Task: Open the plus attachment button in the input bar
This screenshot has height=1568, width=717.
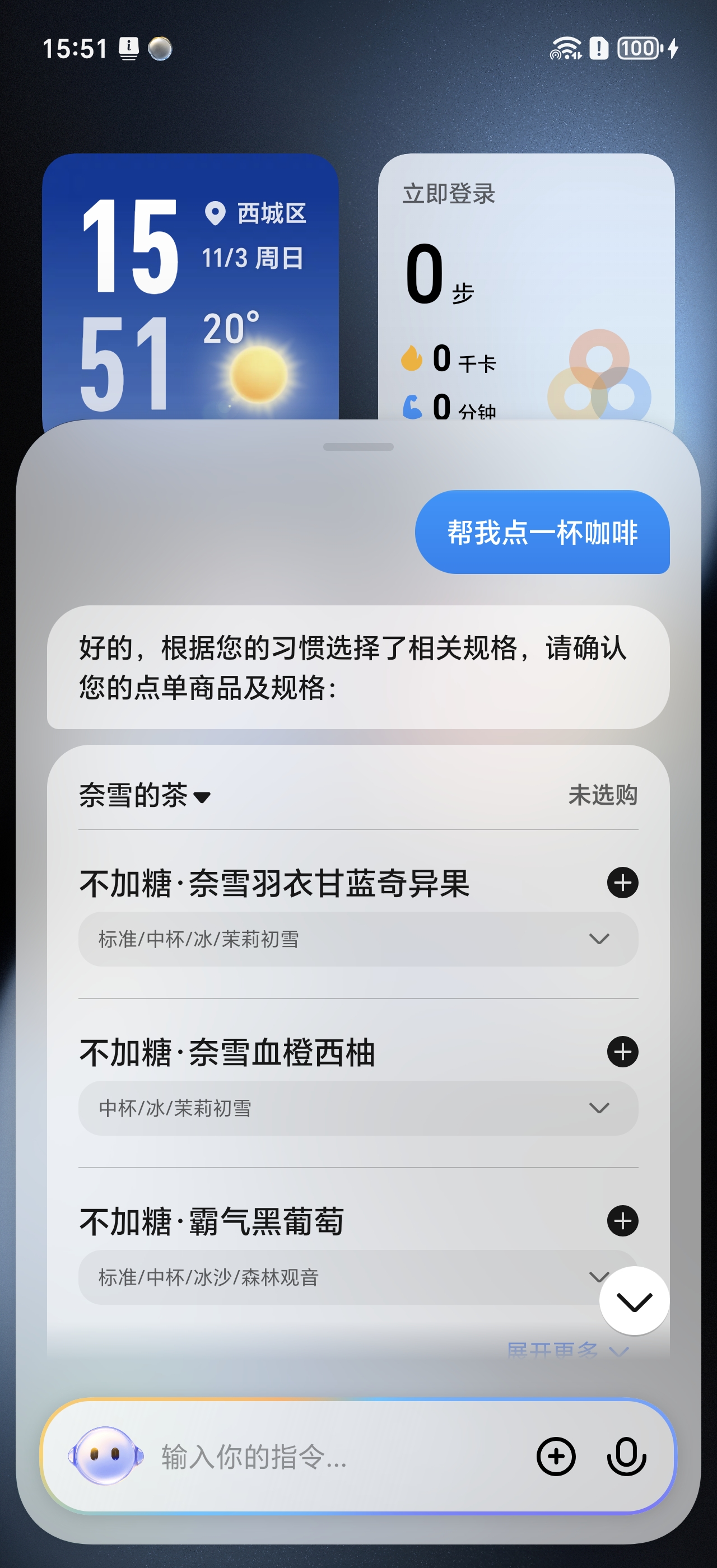Action: tap(556, 1457)
